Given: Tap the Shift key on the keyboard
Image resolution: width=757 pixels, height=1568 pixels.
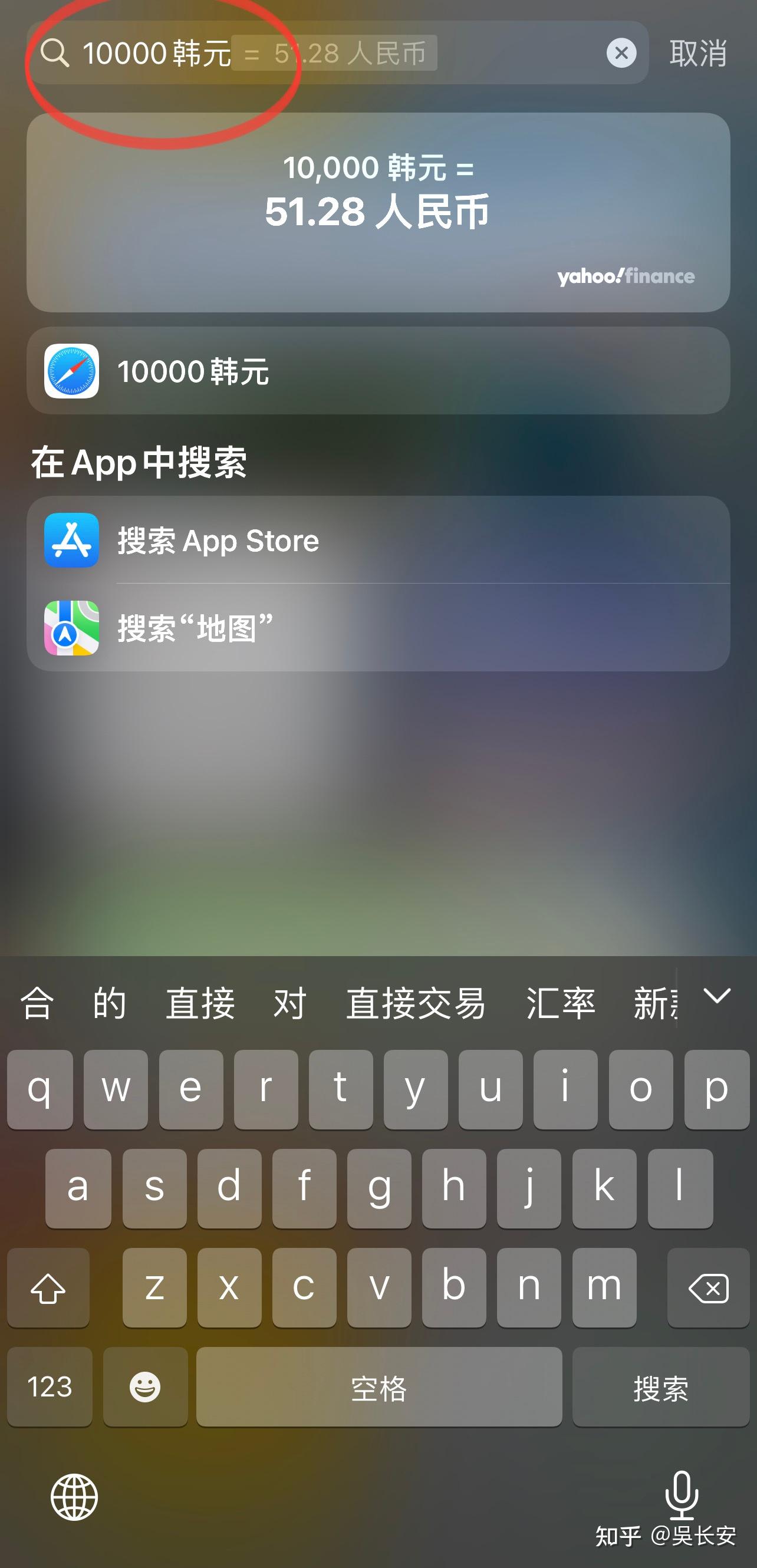Looking at the screenshot, I should click(48, 1287).
